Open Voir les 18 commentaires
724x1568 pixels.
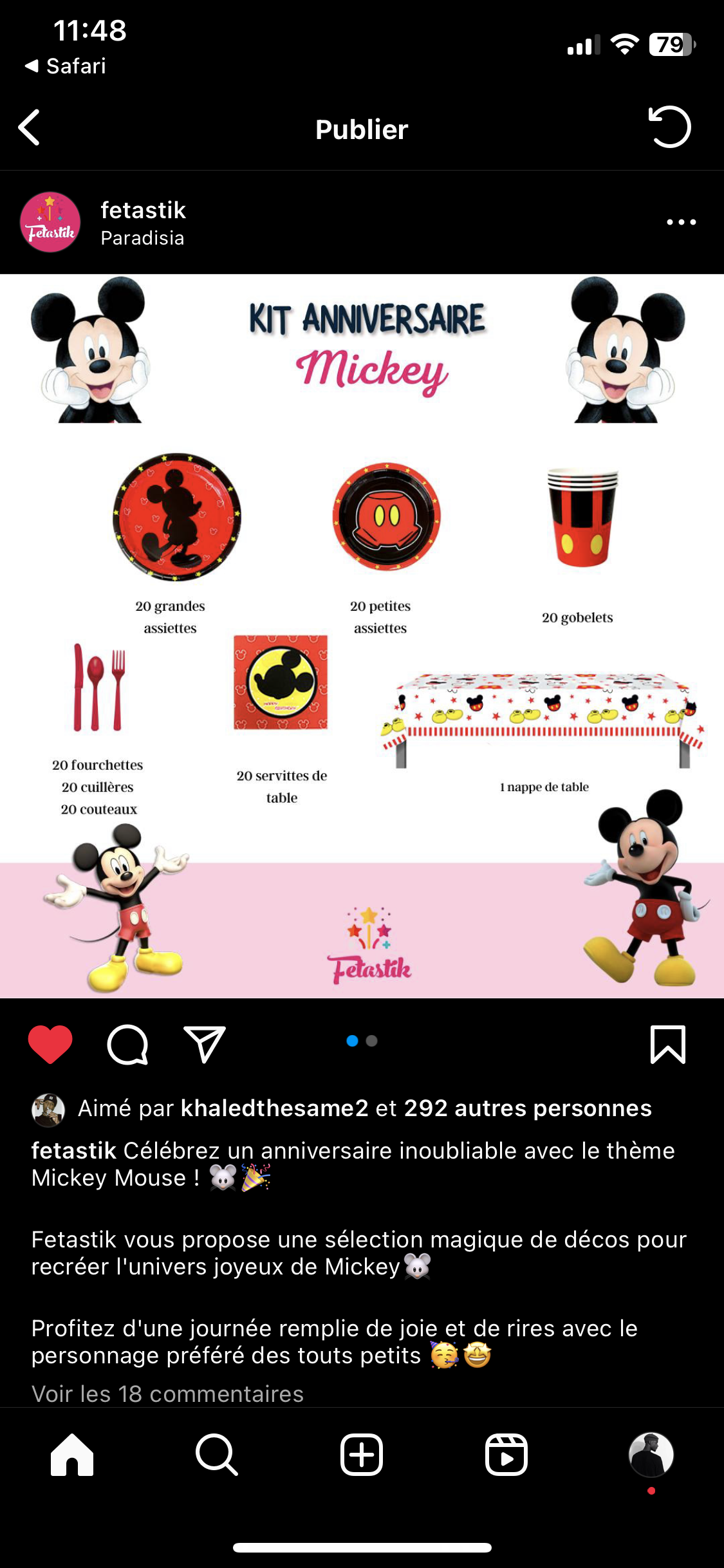[x=167, y=1394]
